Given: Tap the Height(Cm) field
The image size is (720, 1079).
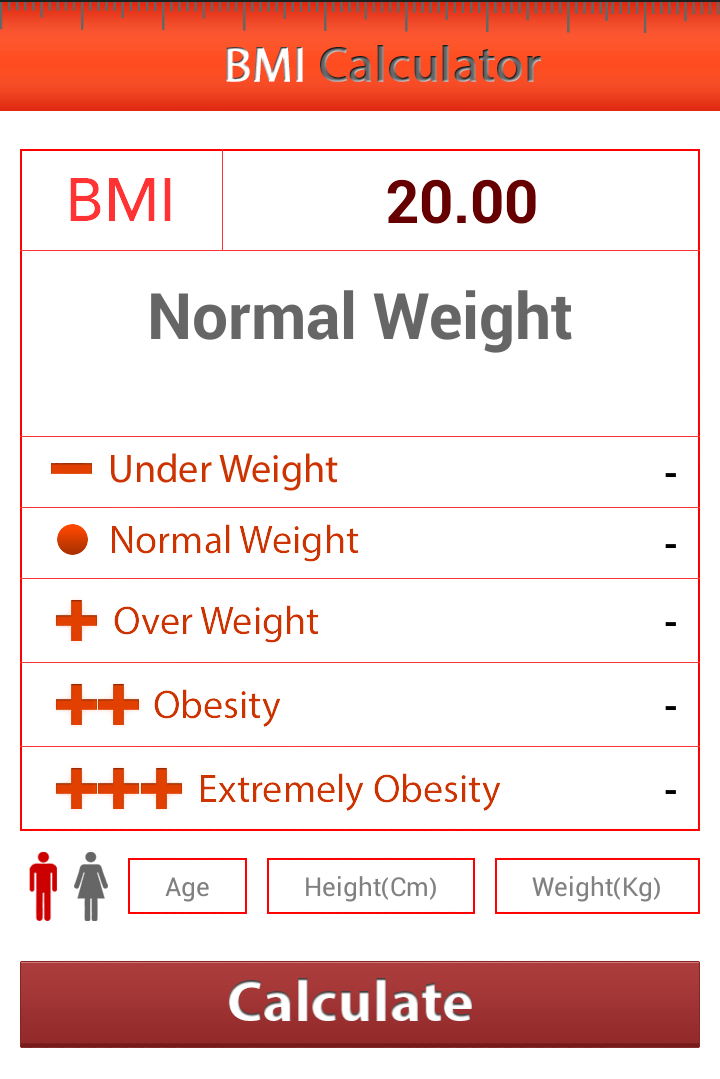Looking at the screenshot, I should 370,886.
